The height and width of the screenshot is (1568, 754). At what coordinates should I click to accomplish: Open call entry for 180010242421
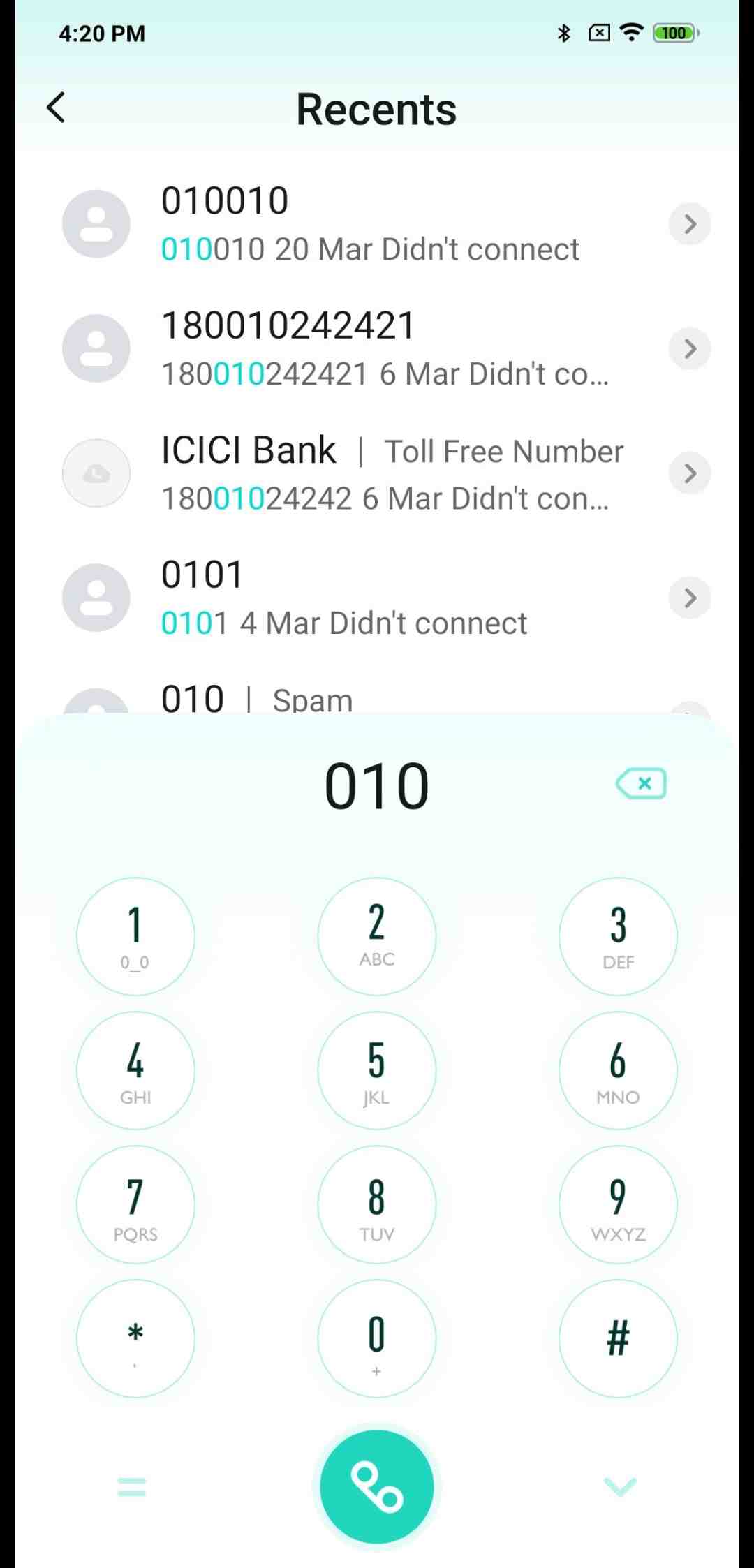click(384, 349)
